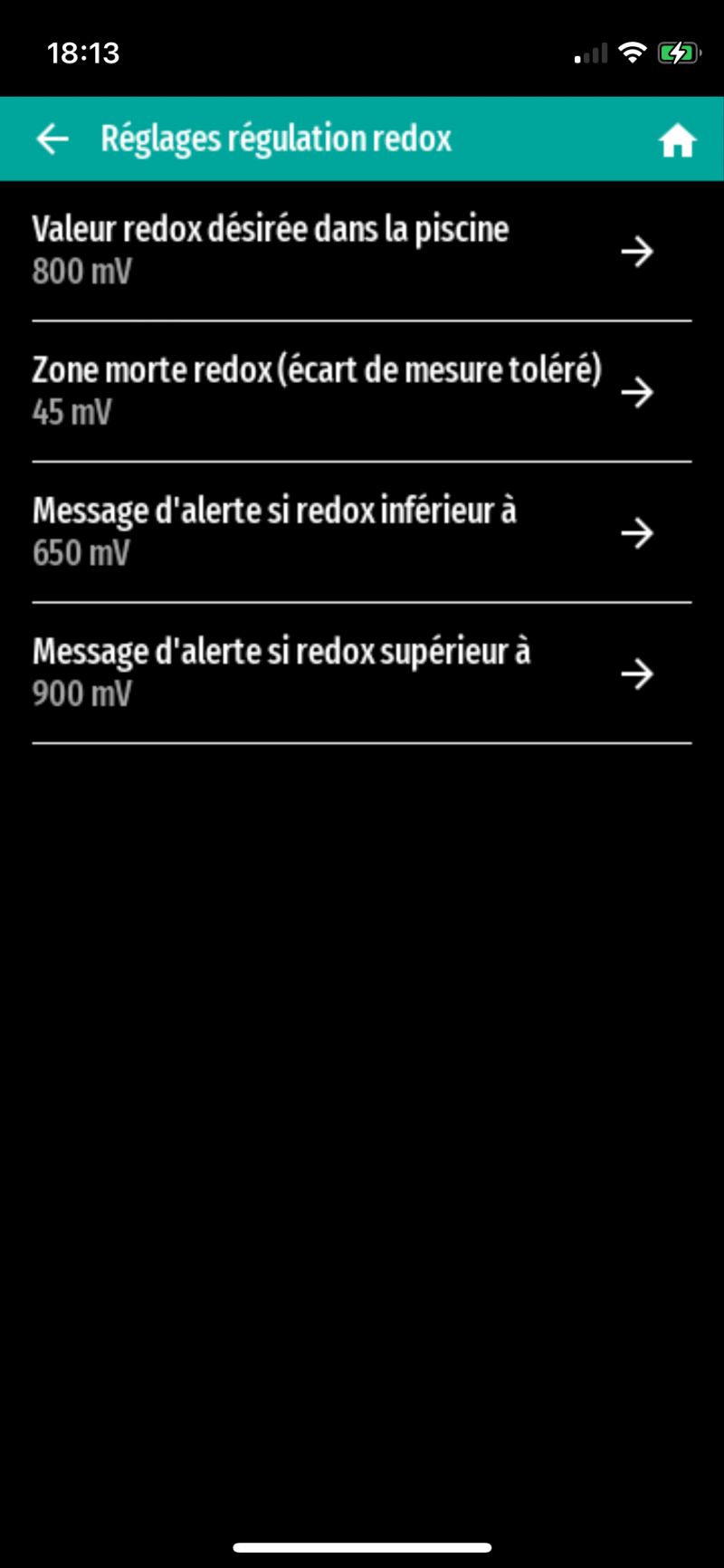Open Zone morte redox setting
This screenshot has width=724, height=1568.
(362, 391)
